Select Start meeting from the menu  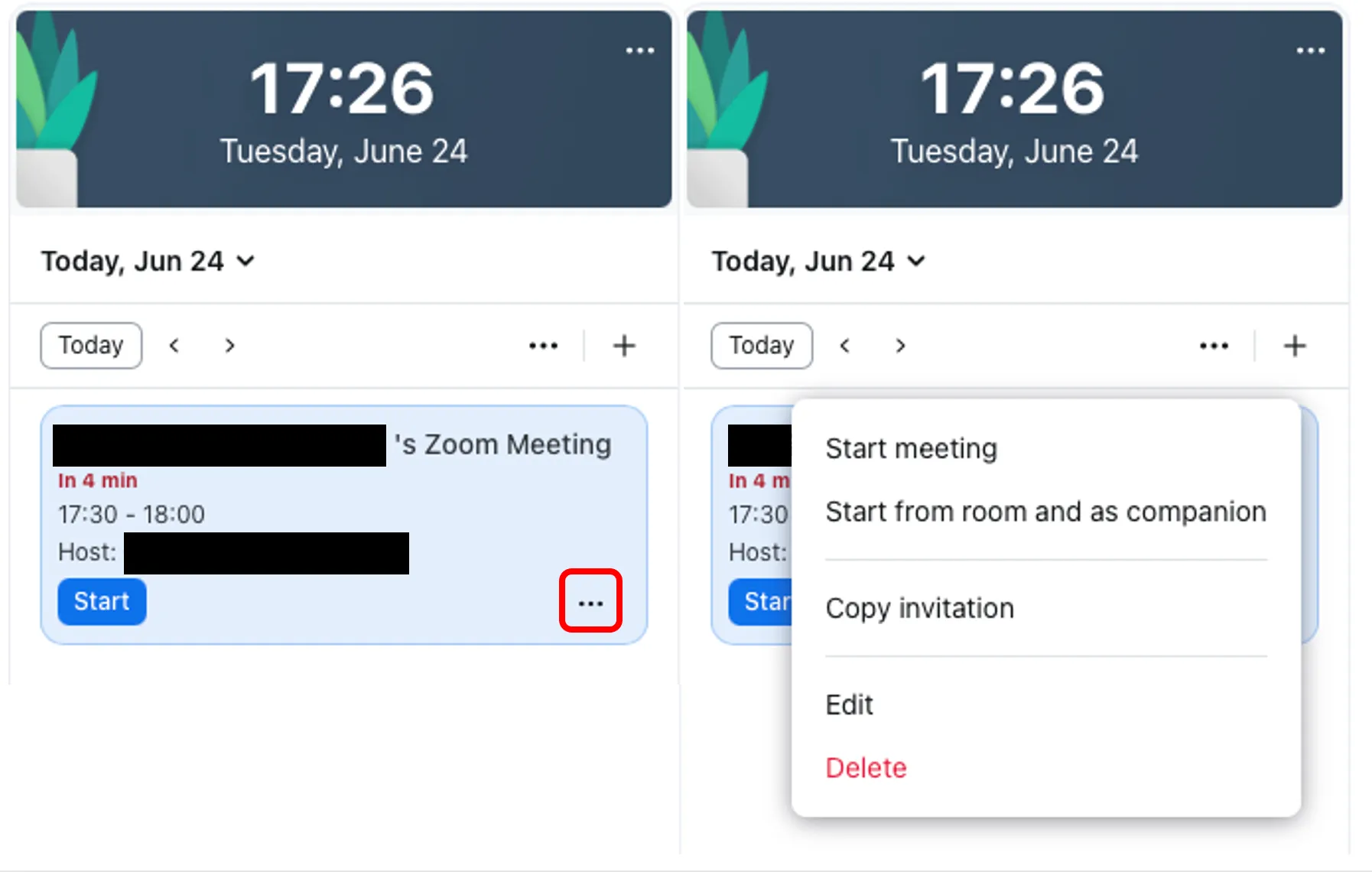(x=911, y=449)
